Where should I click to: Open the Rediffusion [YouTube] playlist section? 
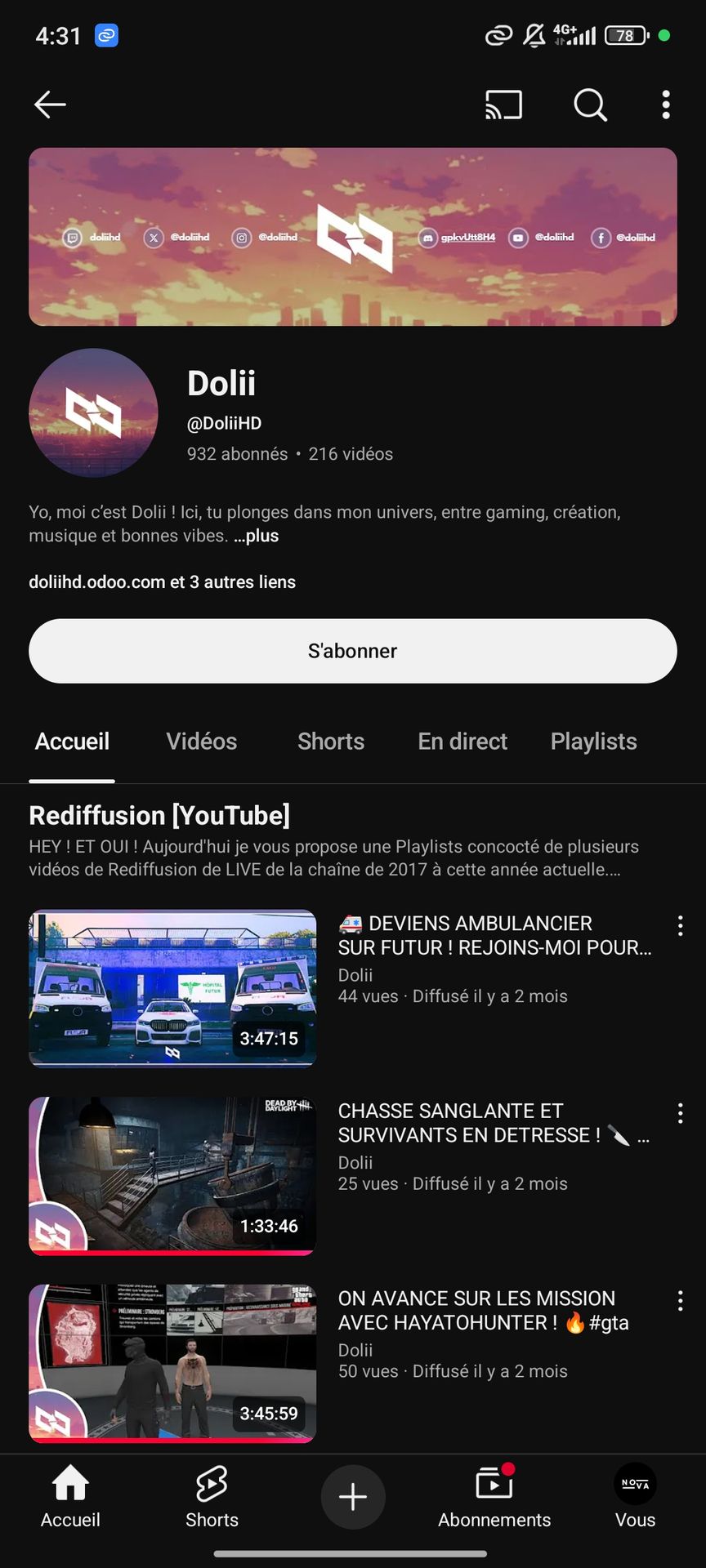pos(159,815)
